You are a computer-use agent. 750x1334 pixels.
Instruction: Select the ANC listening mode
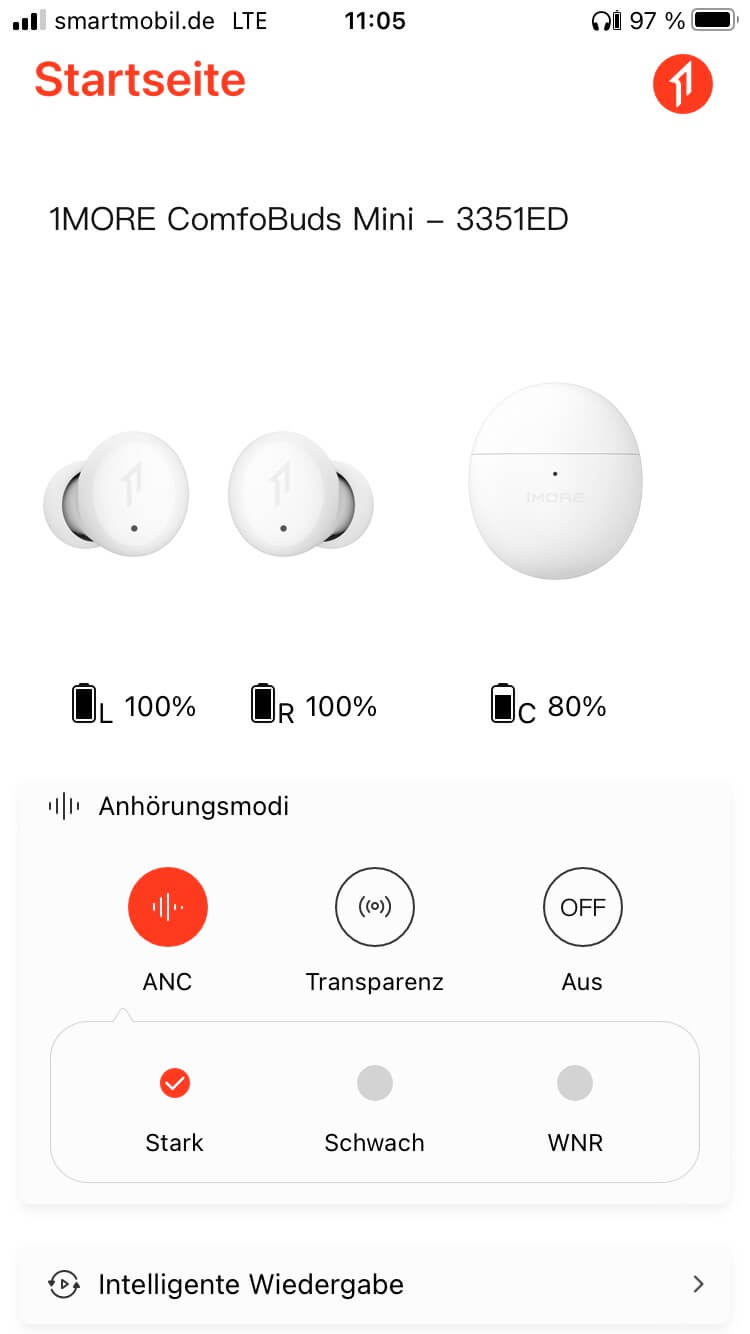click(x=167, y=907)
